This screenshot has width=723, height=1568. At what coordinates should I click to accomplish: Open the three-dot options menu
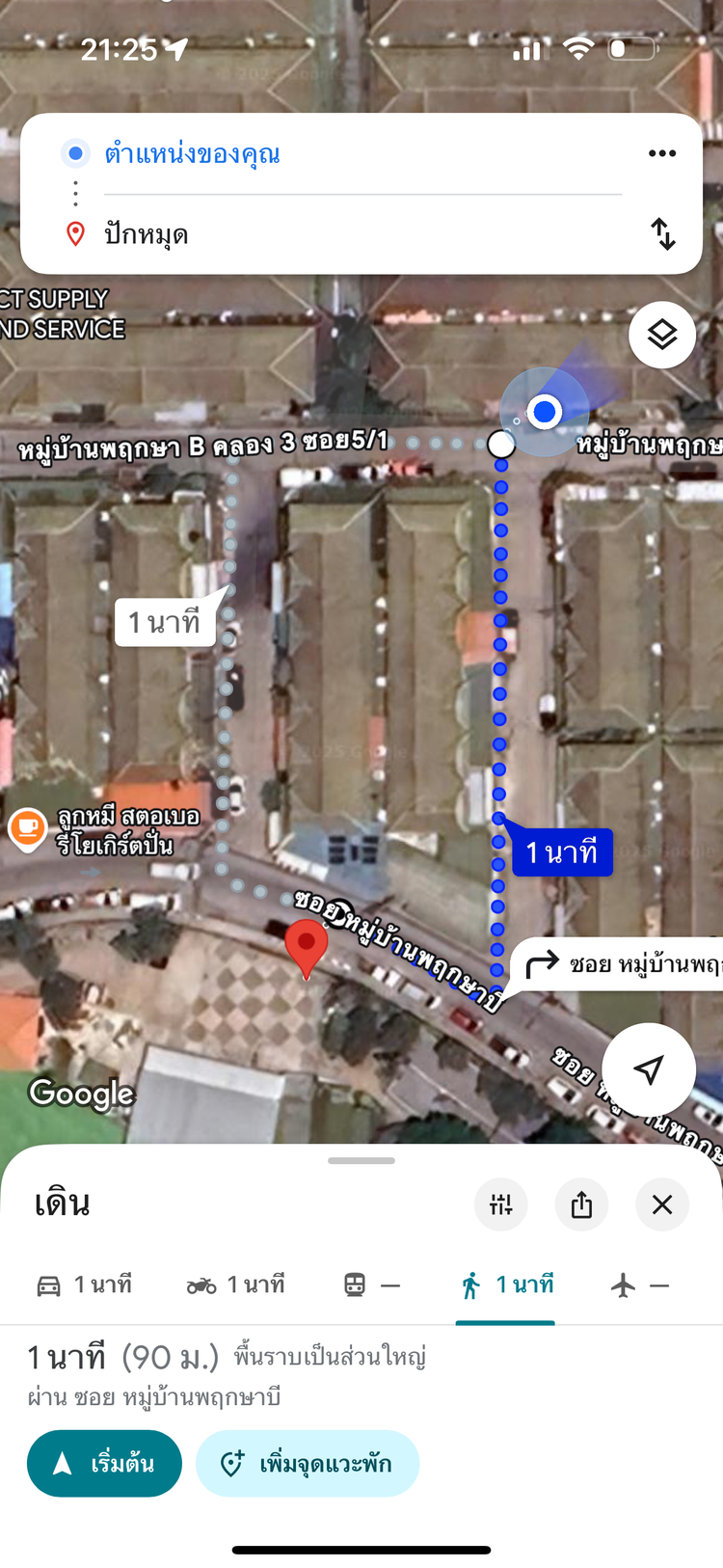[x=661, y=153]
